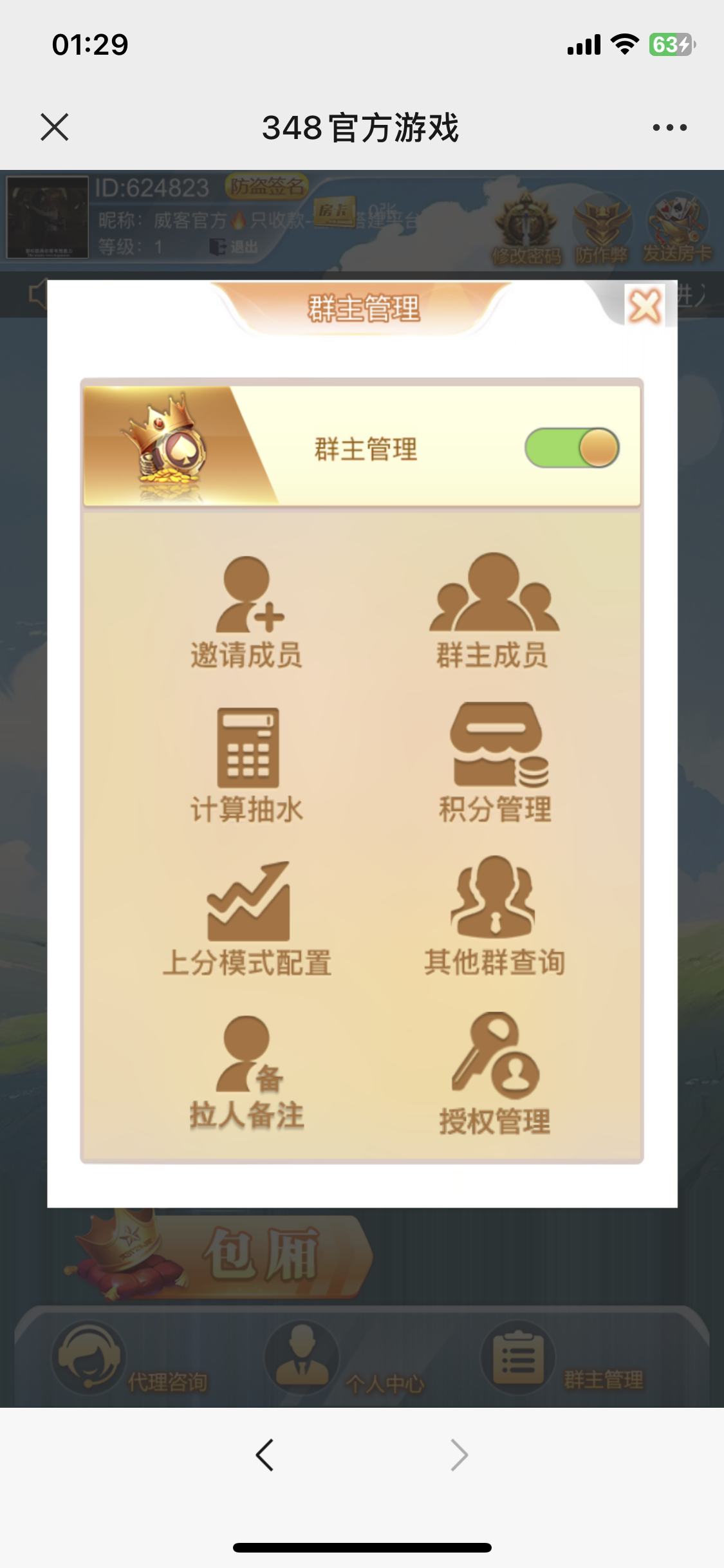This screenshot has height=1568, width=724.
Task: View the 群主成员 list
Action: (x=493, y=611)
